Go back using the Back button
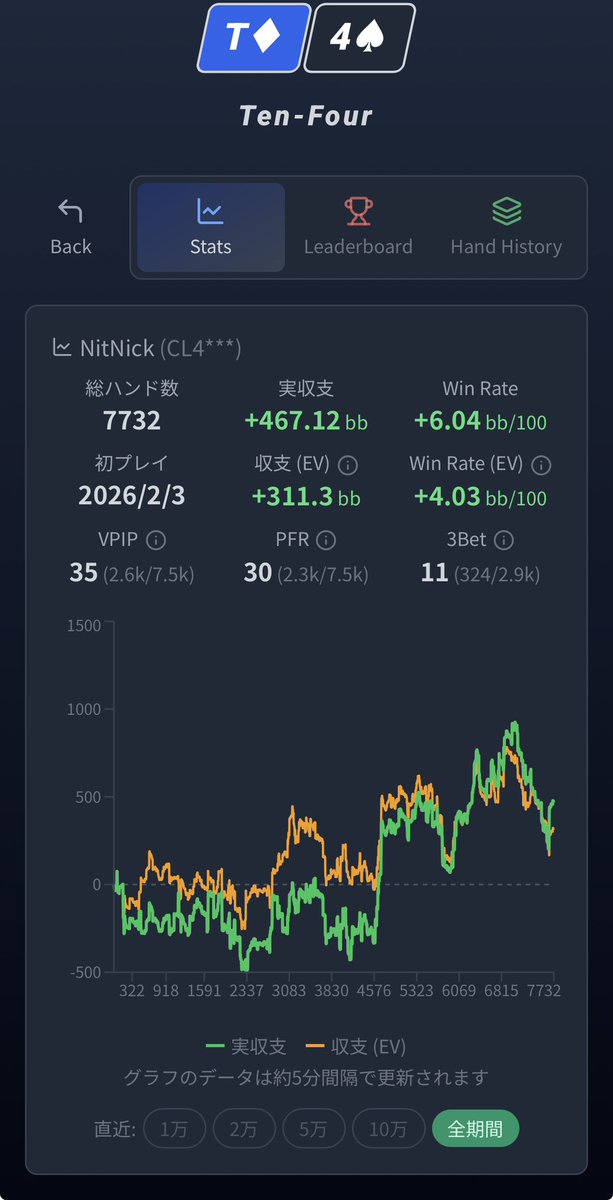The height and width of the screenshot is (1200, 613). (x=70, y=227)
